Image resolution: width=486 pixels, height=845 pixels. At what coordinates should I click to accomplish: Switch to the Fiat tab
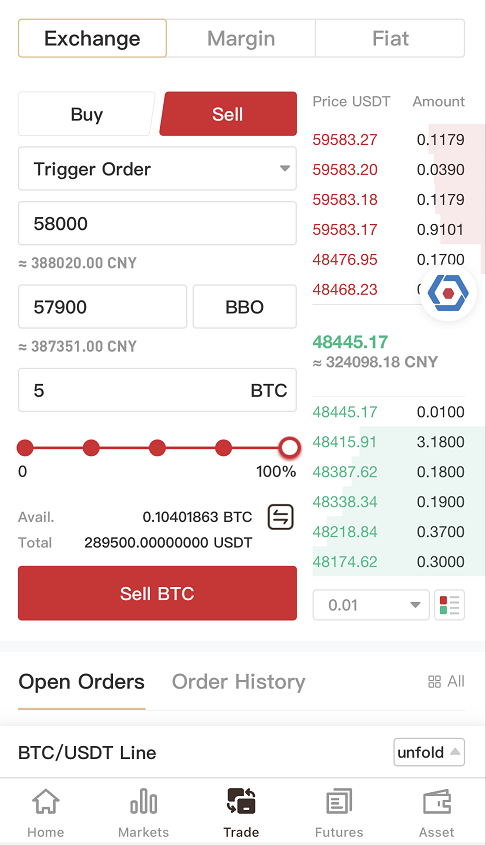click(x=390, y=38)
